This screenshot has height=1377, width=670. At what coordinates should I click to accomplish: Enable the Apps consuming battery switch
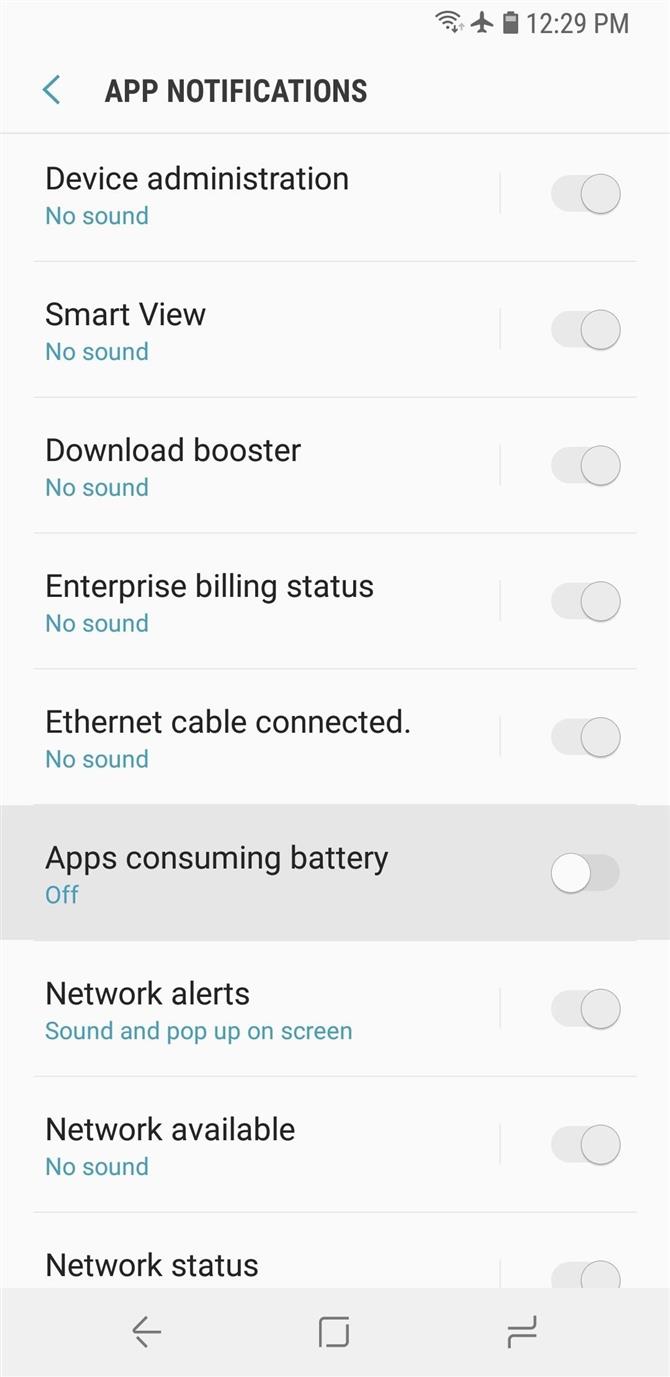point(585,873)
